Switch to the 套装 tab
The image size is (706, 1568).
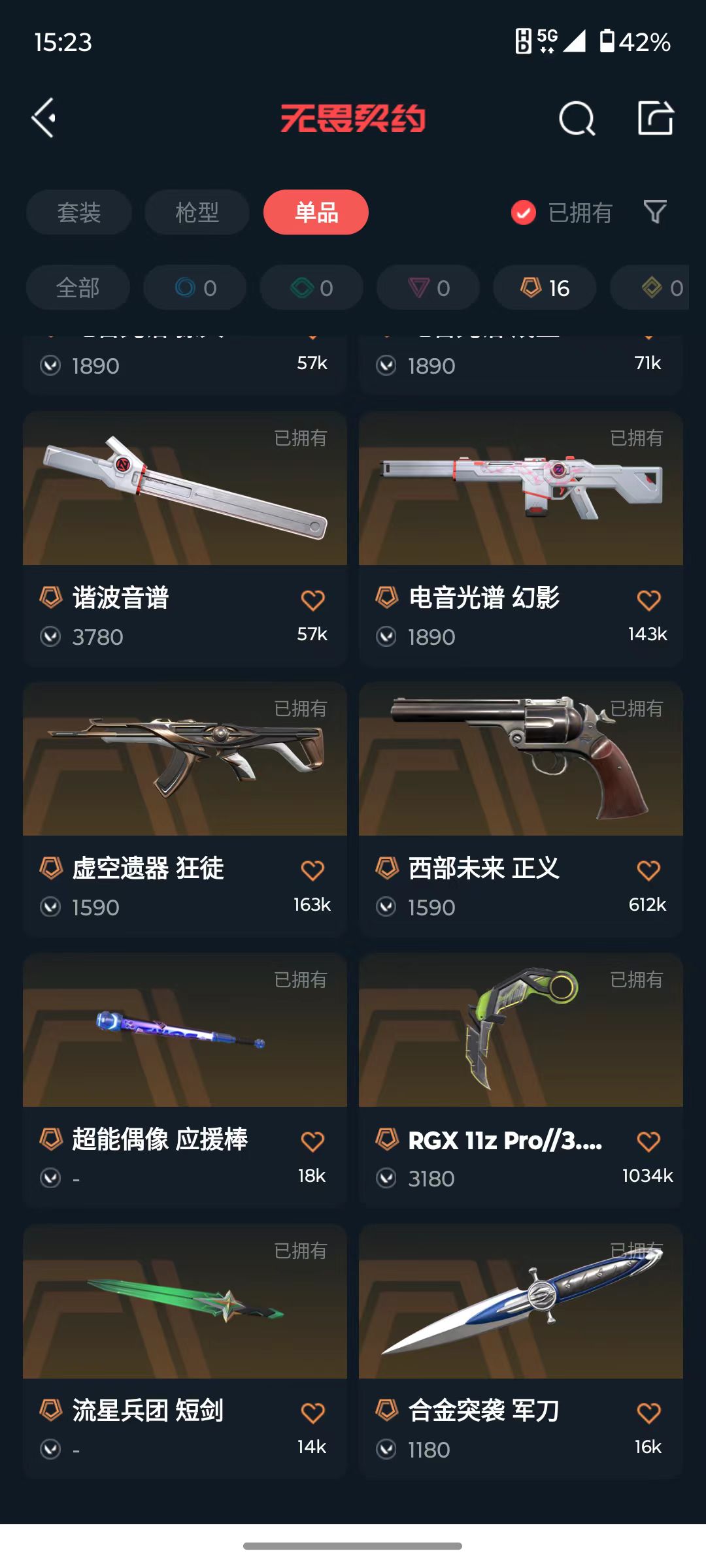[x=79, y=212]
